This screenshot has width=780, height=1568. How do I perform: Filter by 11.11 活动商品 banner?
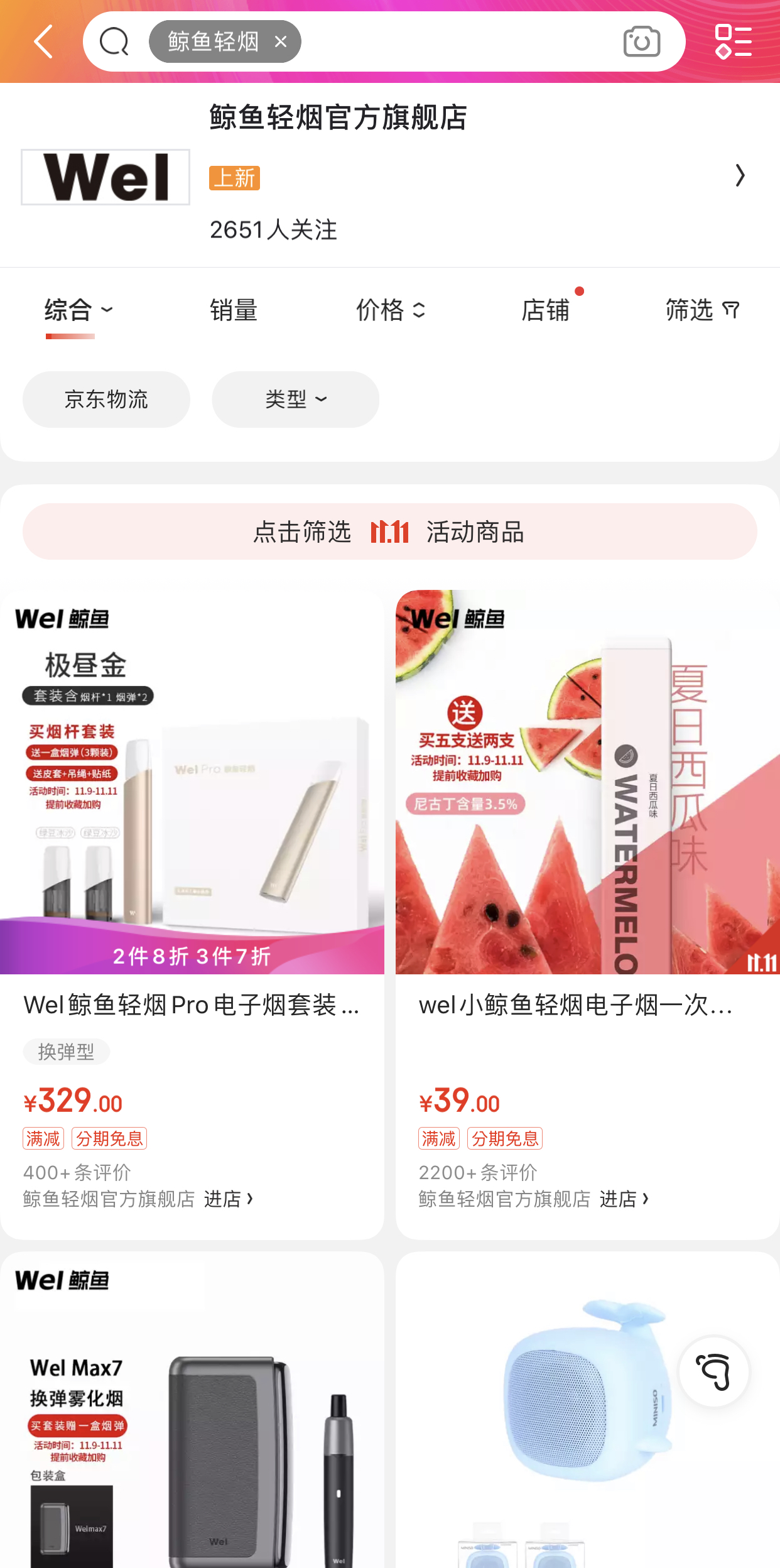389,531
